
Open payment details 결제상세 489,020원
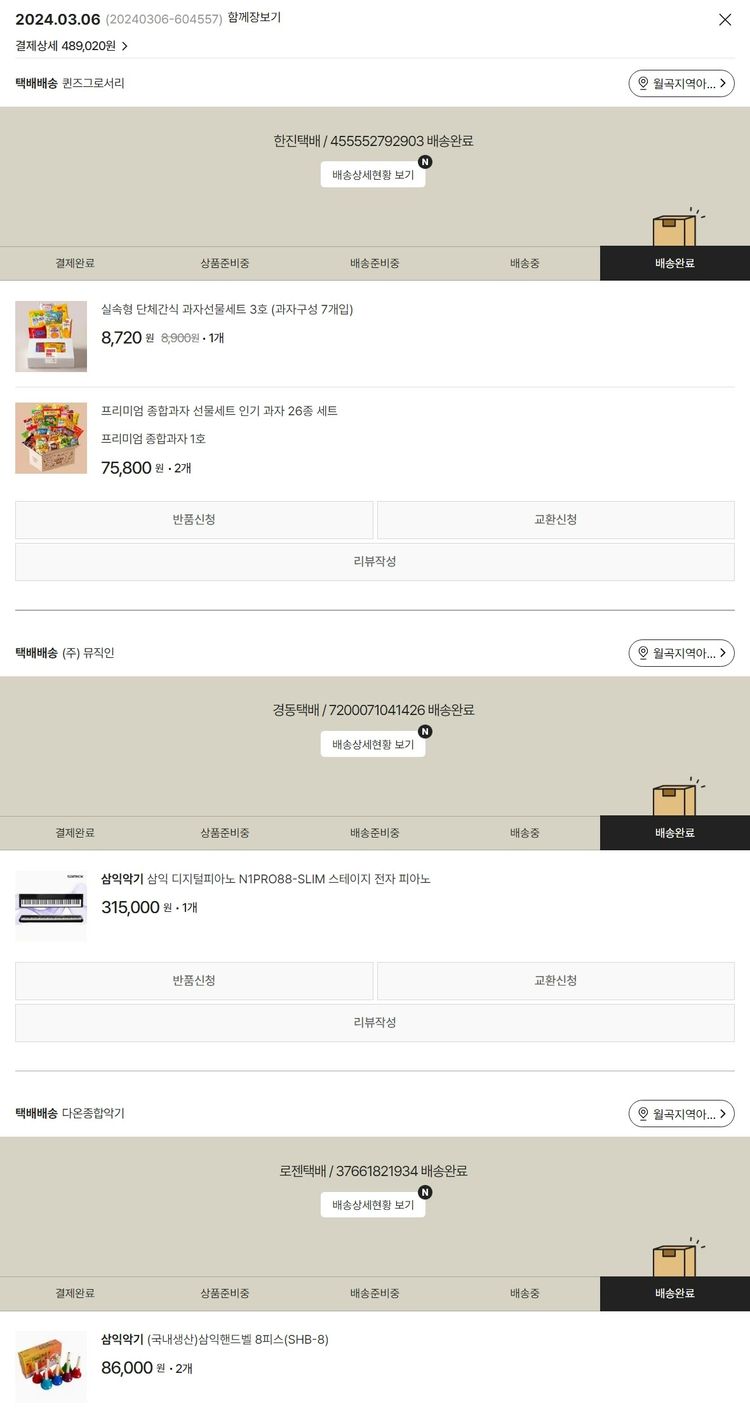click(x=71, y=45)
